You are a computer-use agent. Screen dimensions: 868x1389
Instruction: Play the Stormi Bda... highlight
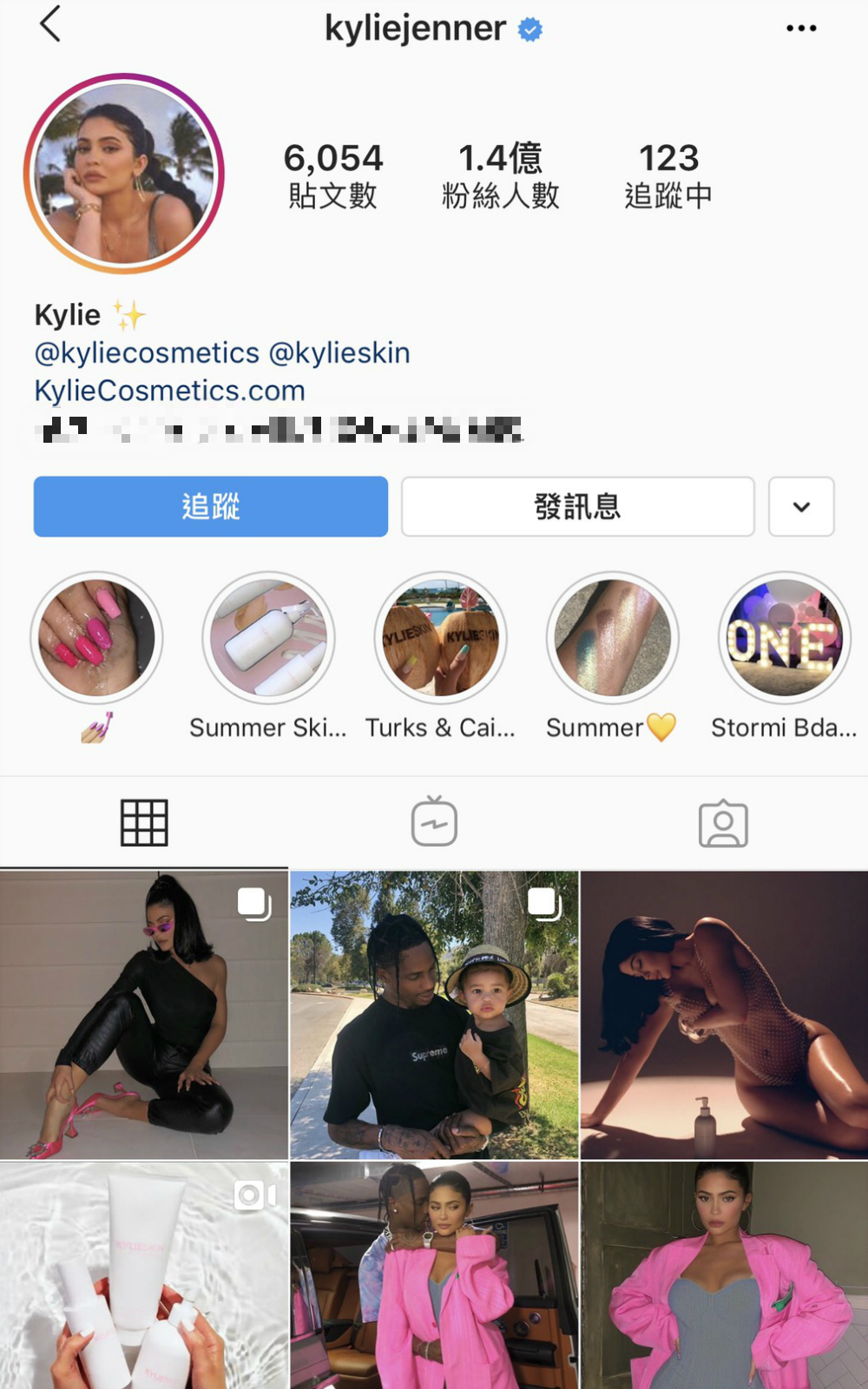(x=784, y=638)
